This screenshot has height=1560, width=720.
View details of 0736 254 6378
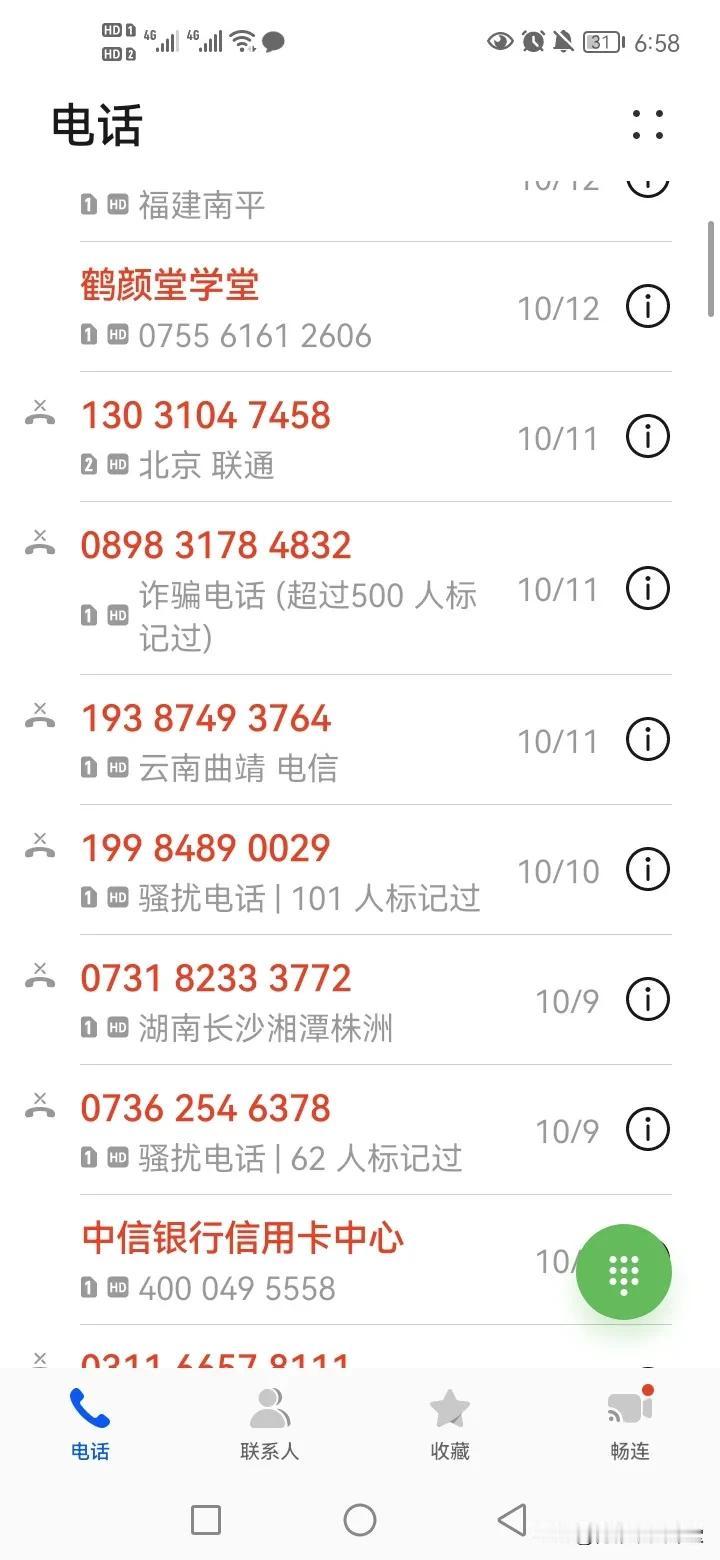[647, 1129]
